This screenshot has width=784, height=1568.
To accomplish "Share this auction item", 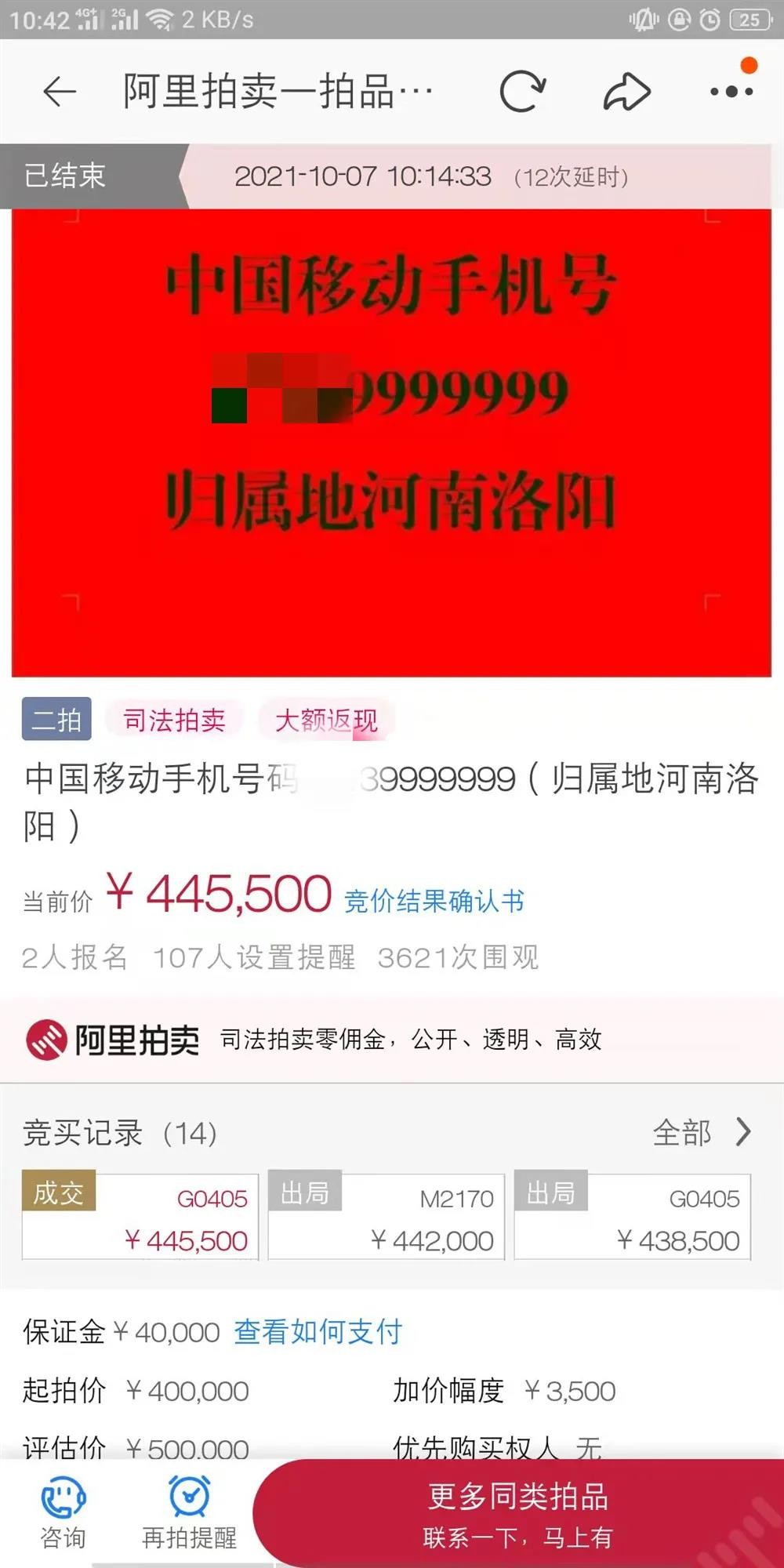I will [x=626, y=92].
